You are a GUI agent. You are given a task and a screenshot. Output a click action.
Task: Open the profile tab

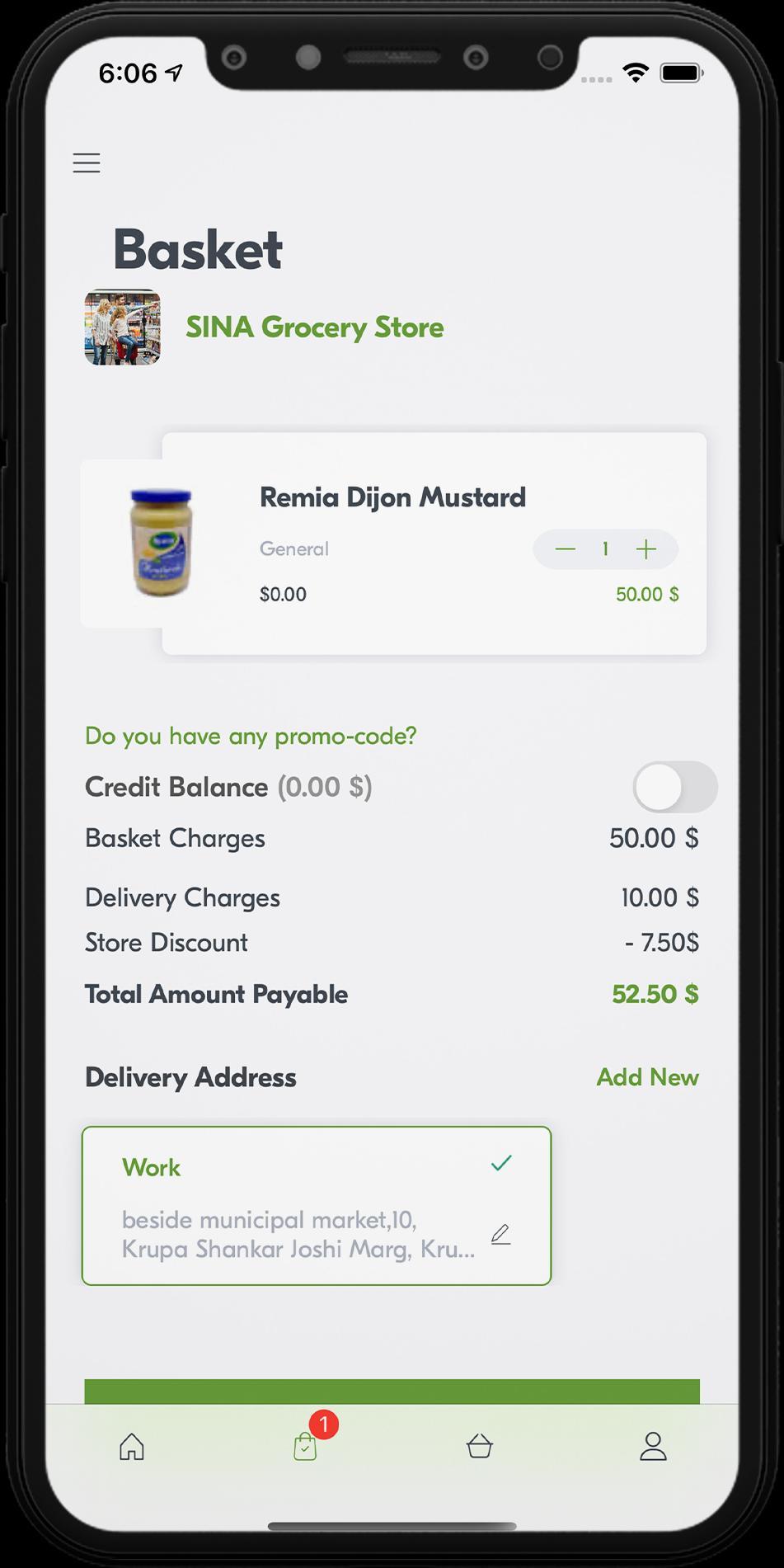(x=653, y=1446)
